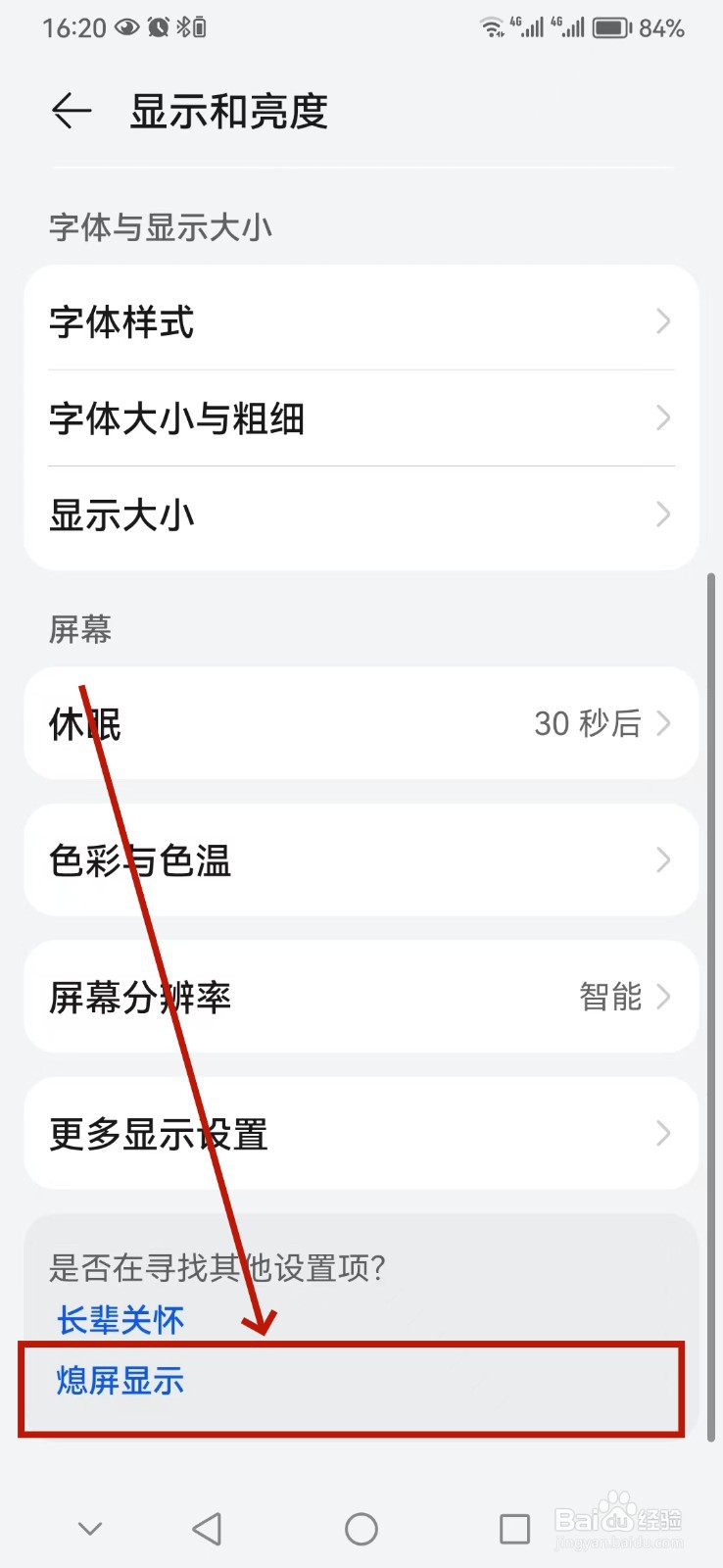
Task: Open 更多显示设置 via its chevron
Action: click(x=662, y=1134)
